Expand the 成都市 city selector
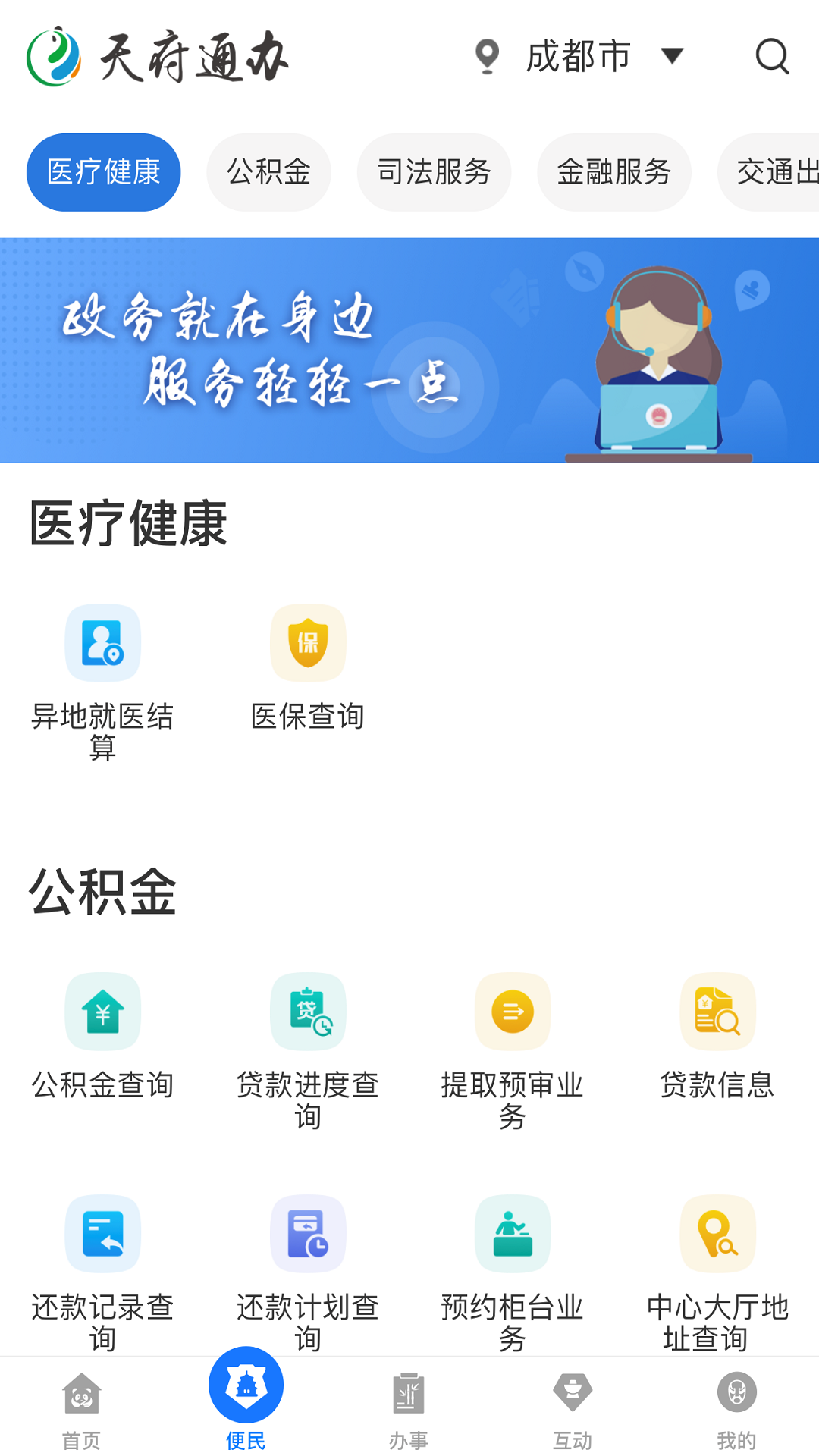 [x=578, y=56]
